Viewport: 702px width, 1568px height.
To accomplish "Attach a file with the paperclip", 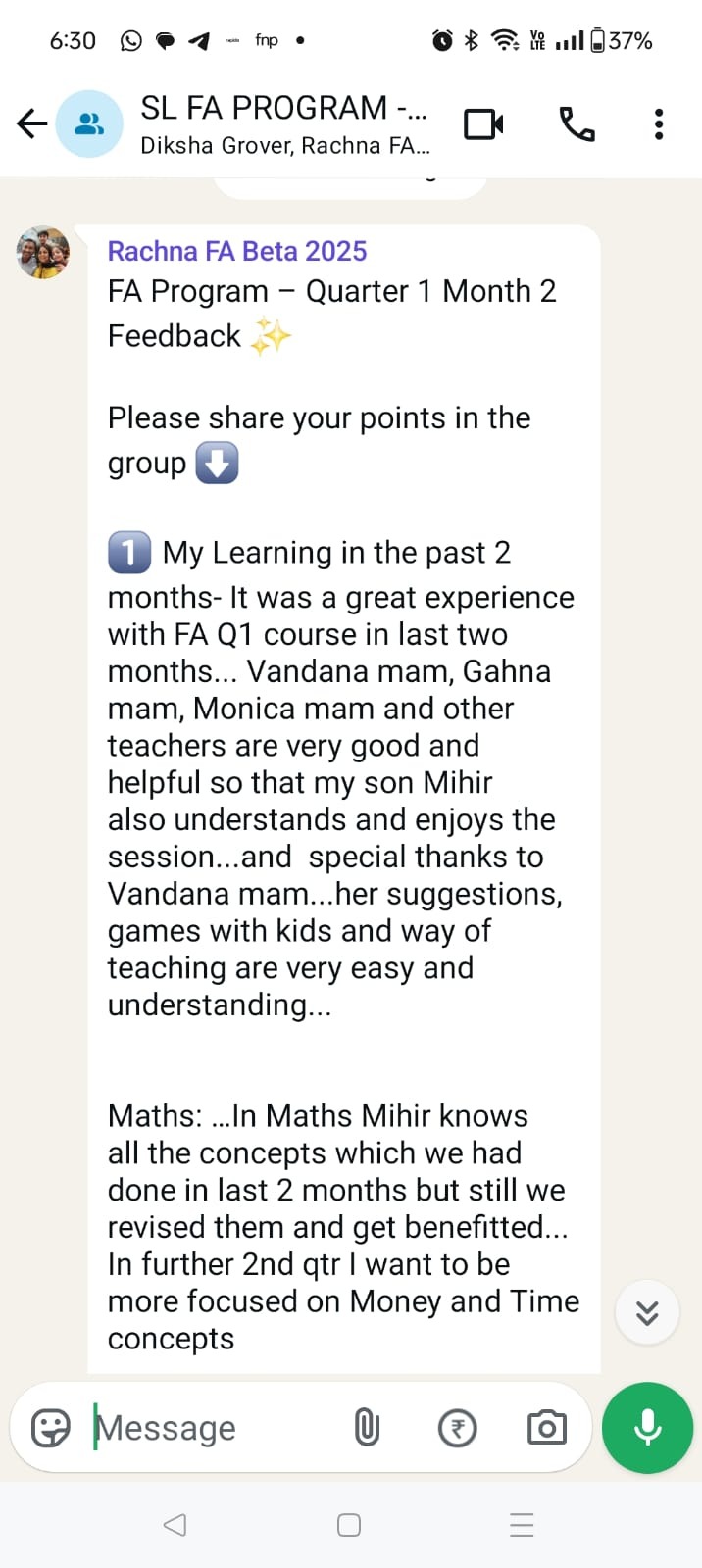I will click(367, 1428).
